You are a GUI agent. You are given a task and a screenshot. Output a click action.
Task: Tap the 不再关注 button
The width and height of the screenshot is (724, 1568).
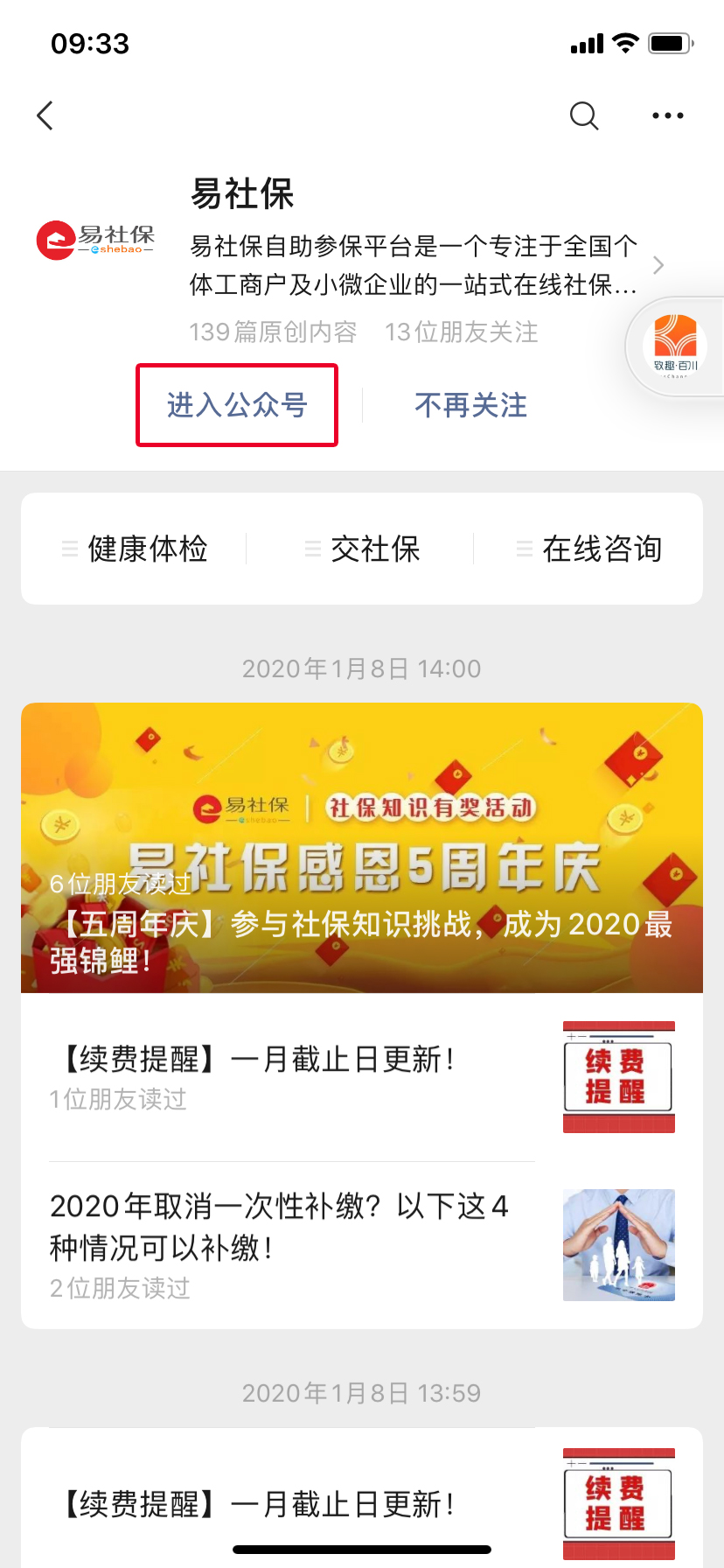point(470,405)
